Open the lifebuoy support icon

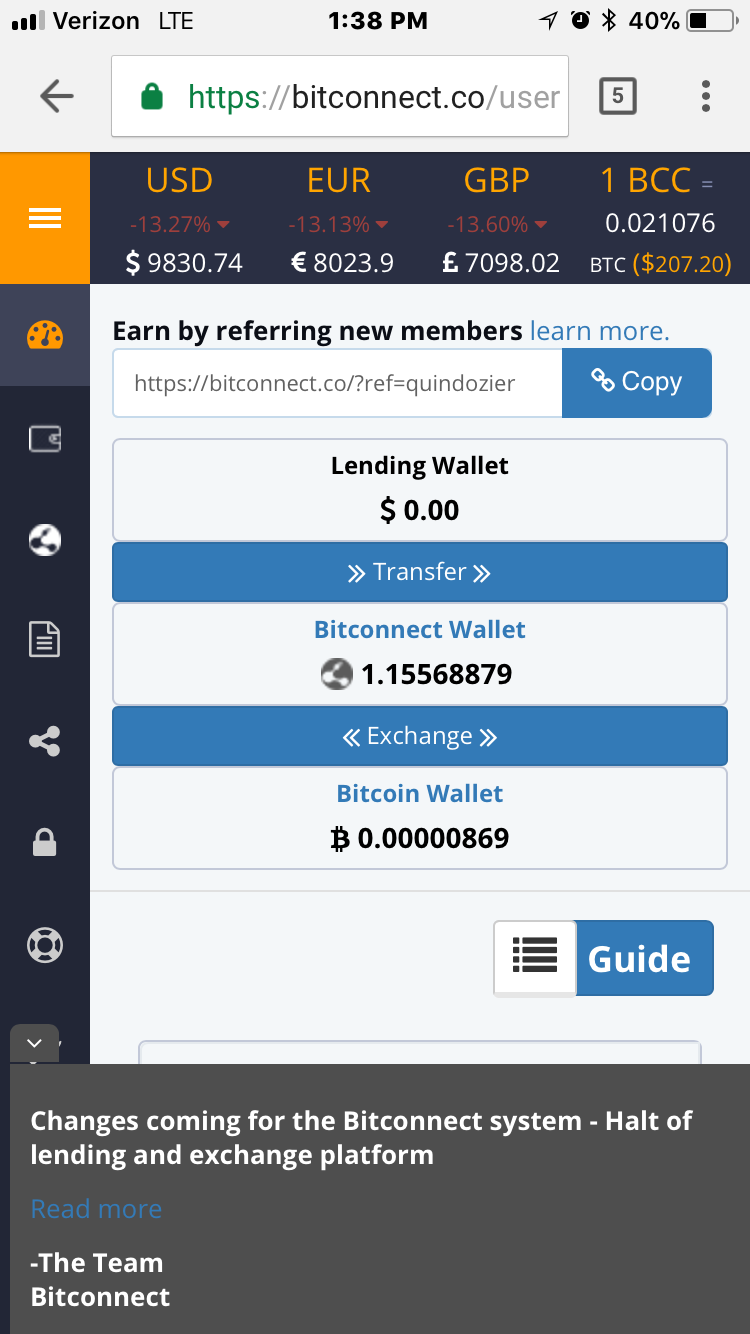[x=45, y=944]
